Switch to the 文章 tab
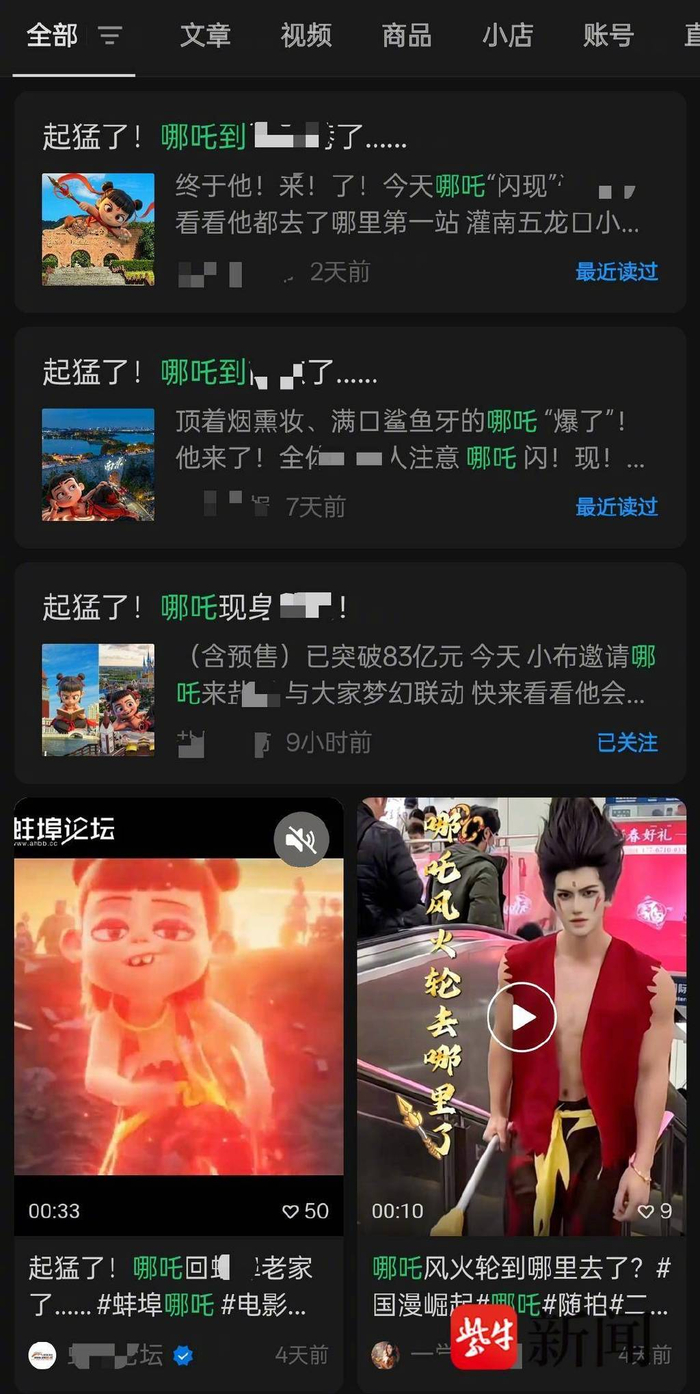Screen dimensions: 700x1394 (205, 36)
